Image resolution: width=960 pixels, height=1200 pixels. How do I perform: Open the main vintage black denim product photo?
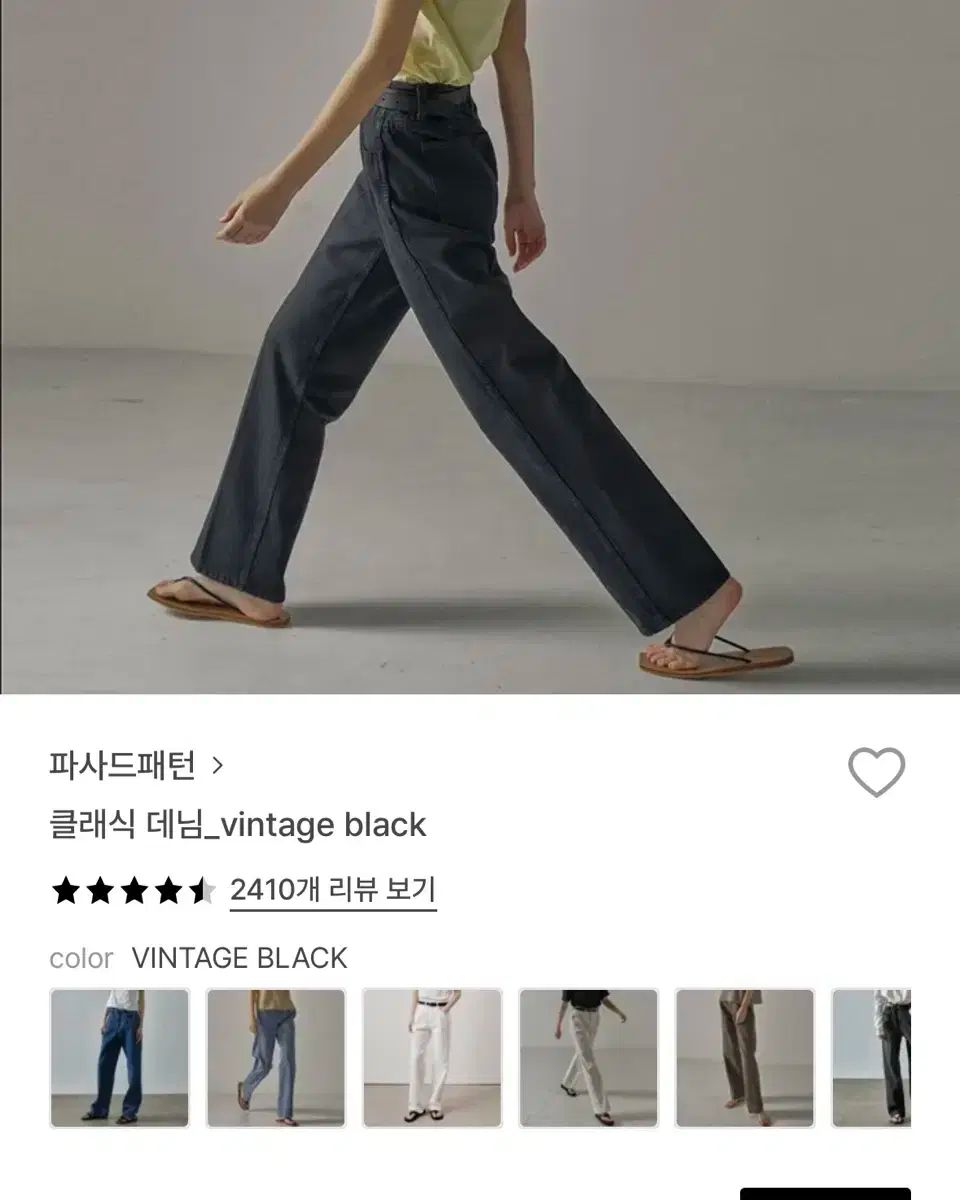click(480, 346)
